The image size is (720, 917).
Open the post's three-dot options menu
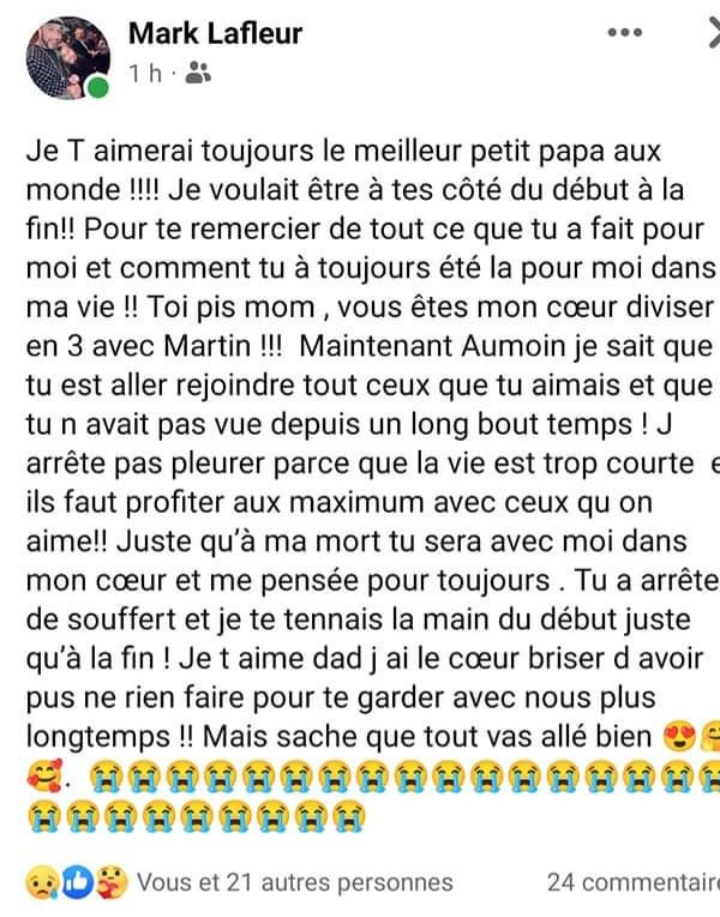coord(625,33)
